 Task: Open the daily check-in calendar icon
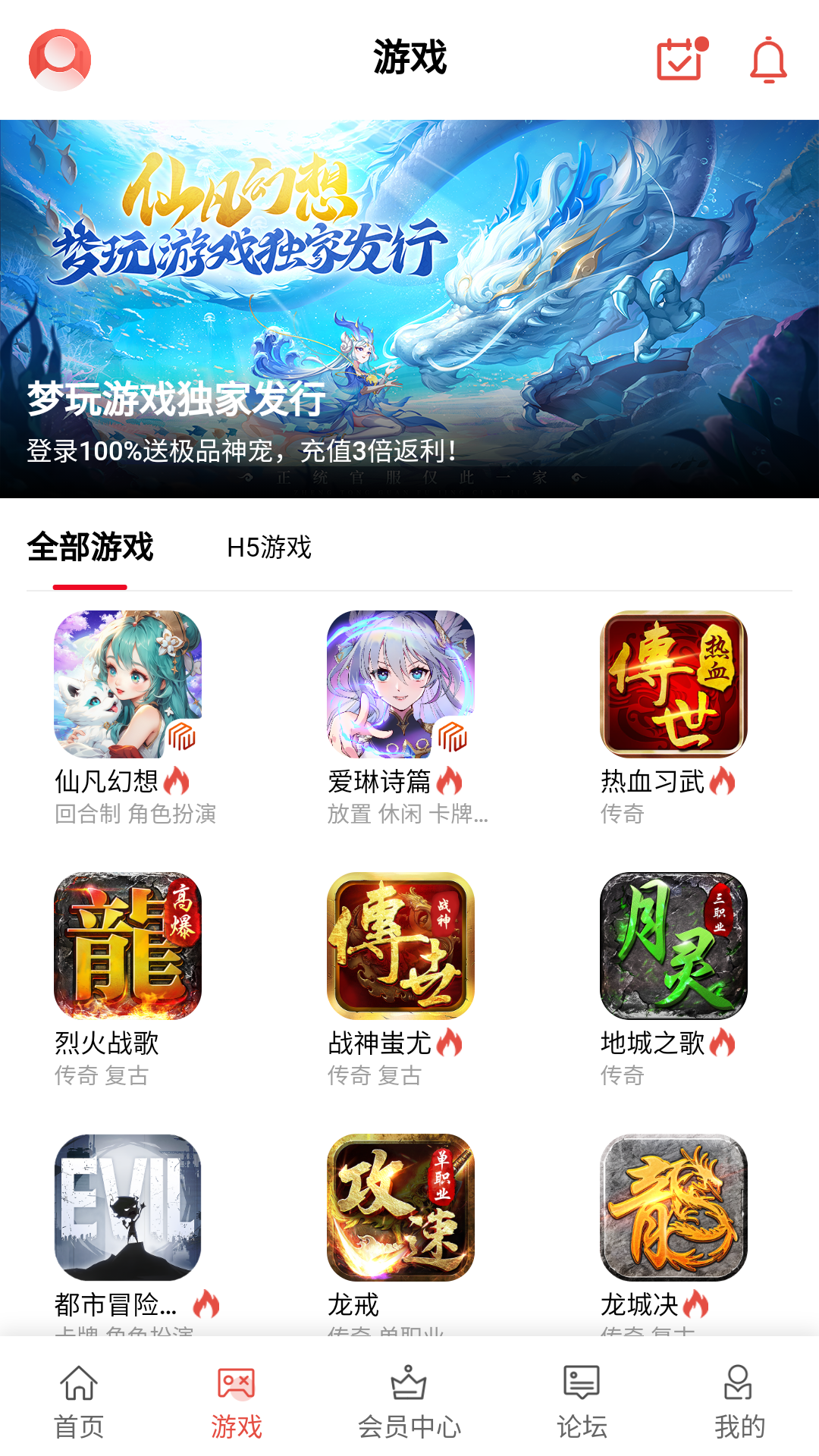680,59
